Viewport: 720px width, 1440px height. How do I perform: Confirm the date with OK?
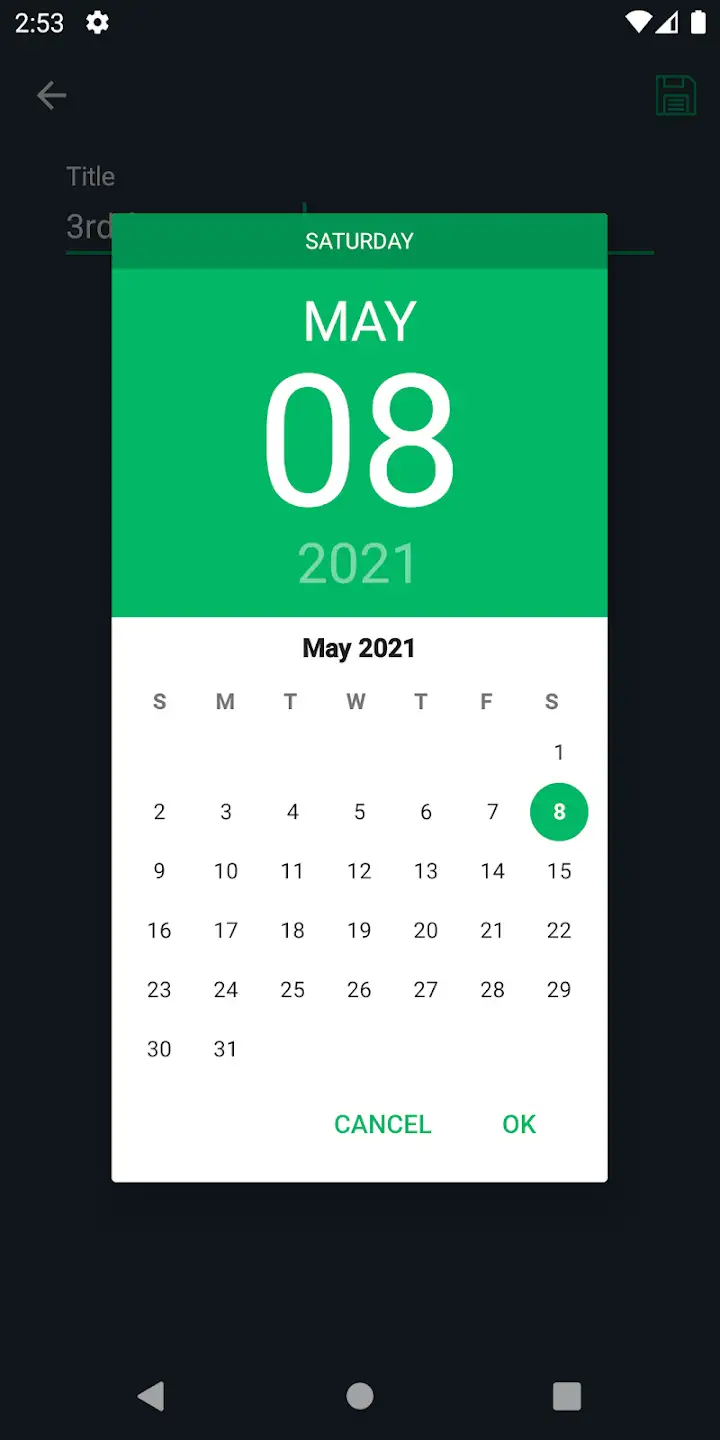pos(519,1124)
